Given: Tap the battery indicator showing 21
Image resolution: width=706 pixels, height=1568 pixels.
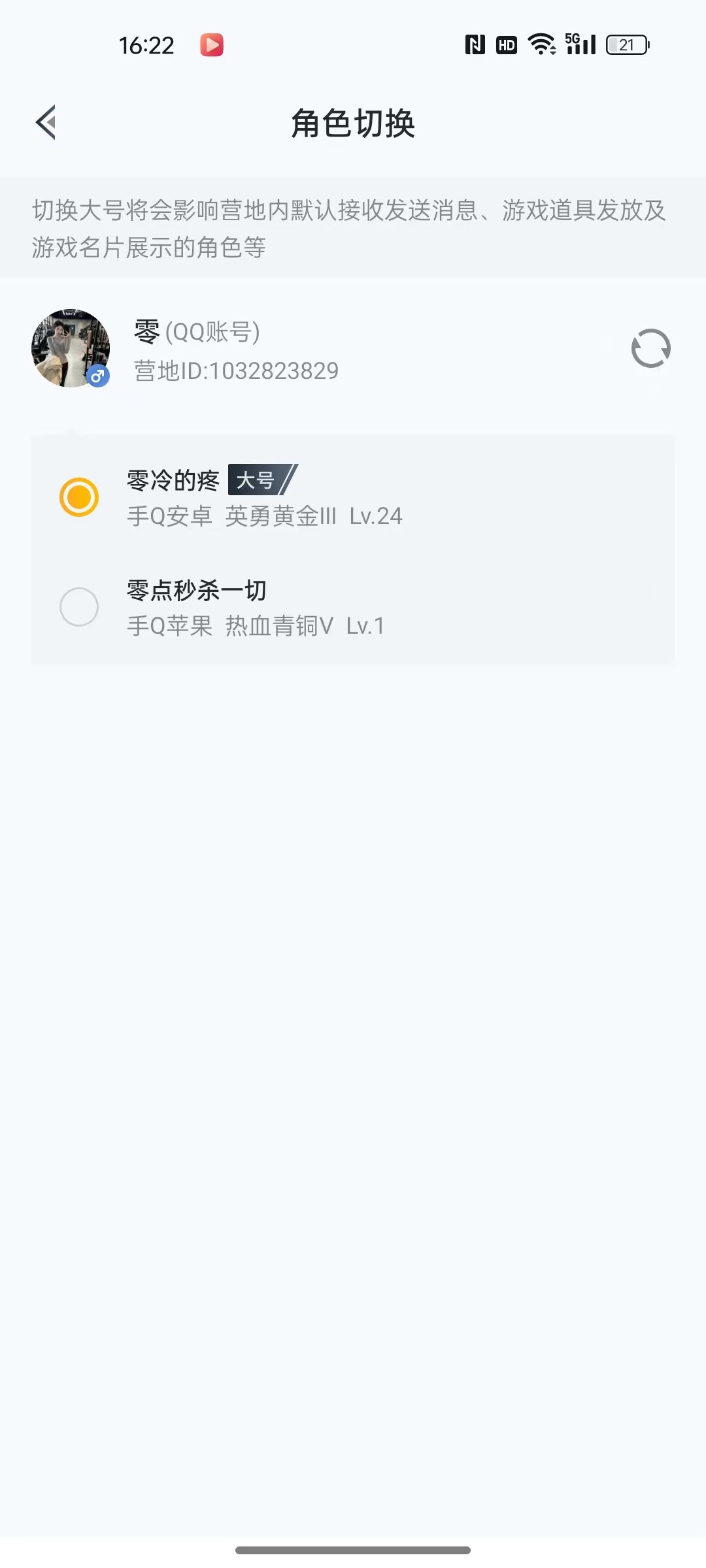Looking at the screenshot, I should click(x=626, y=44).
